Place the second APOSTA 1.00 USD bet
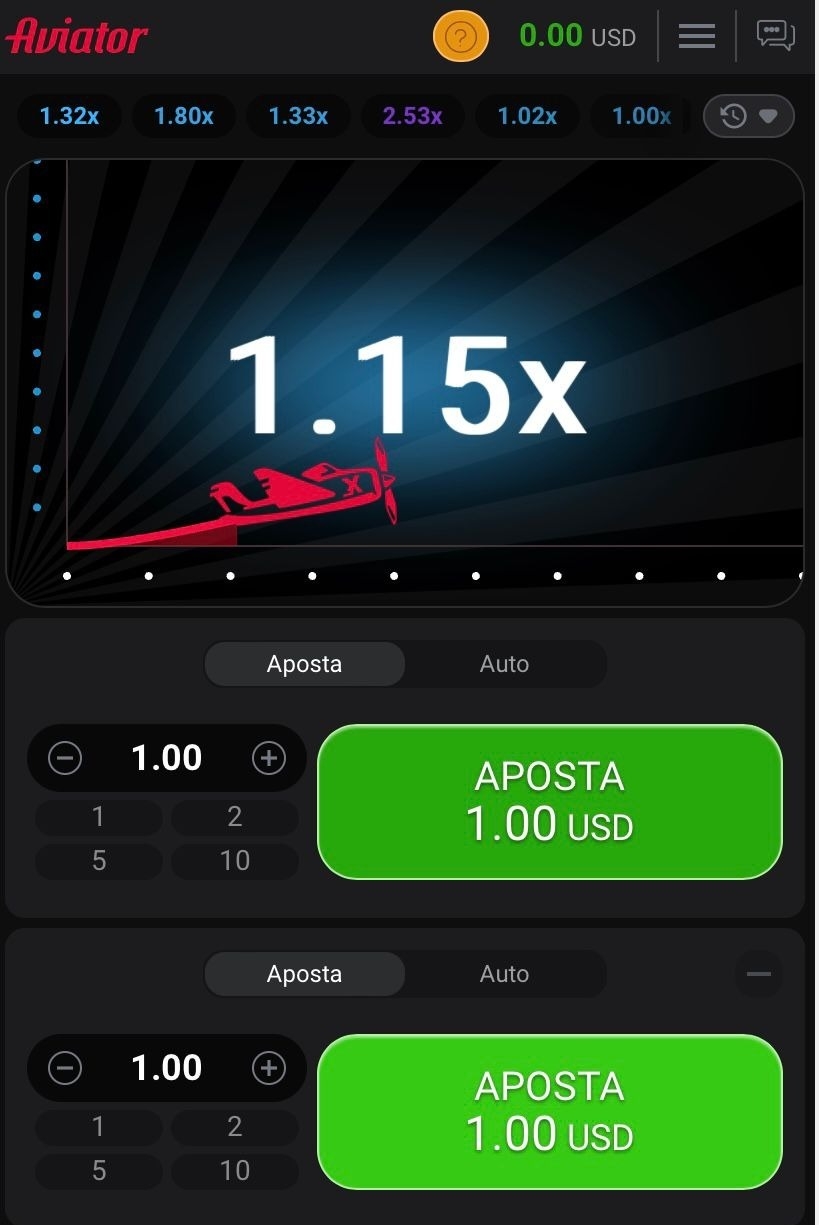Screen dimensions: 819x1225 click(549, 1112)
